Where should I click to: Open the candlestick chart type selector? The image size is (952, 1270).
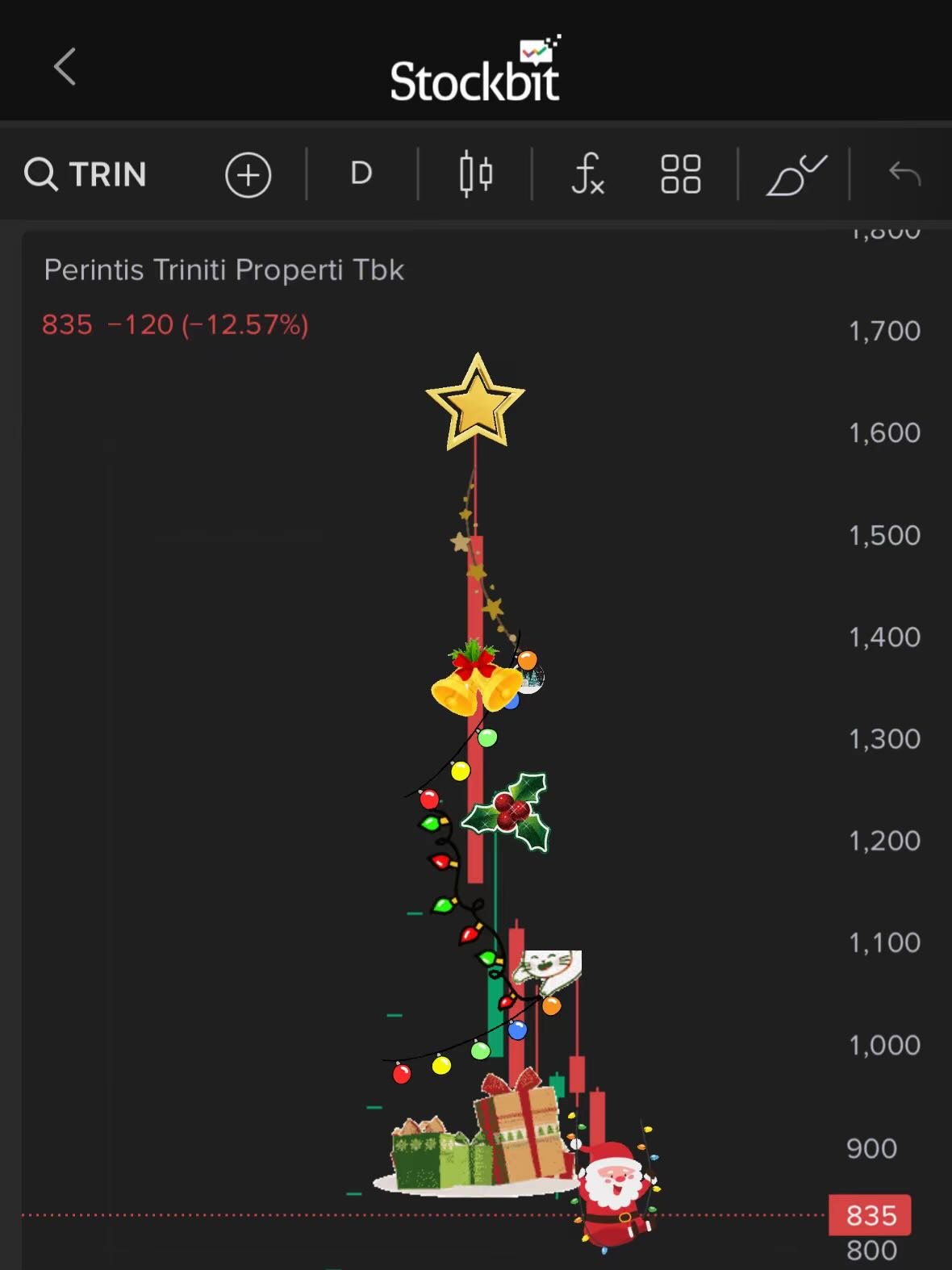tap(475, 173)
